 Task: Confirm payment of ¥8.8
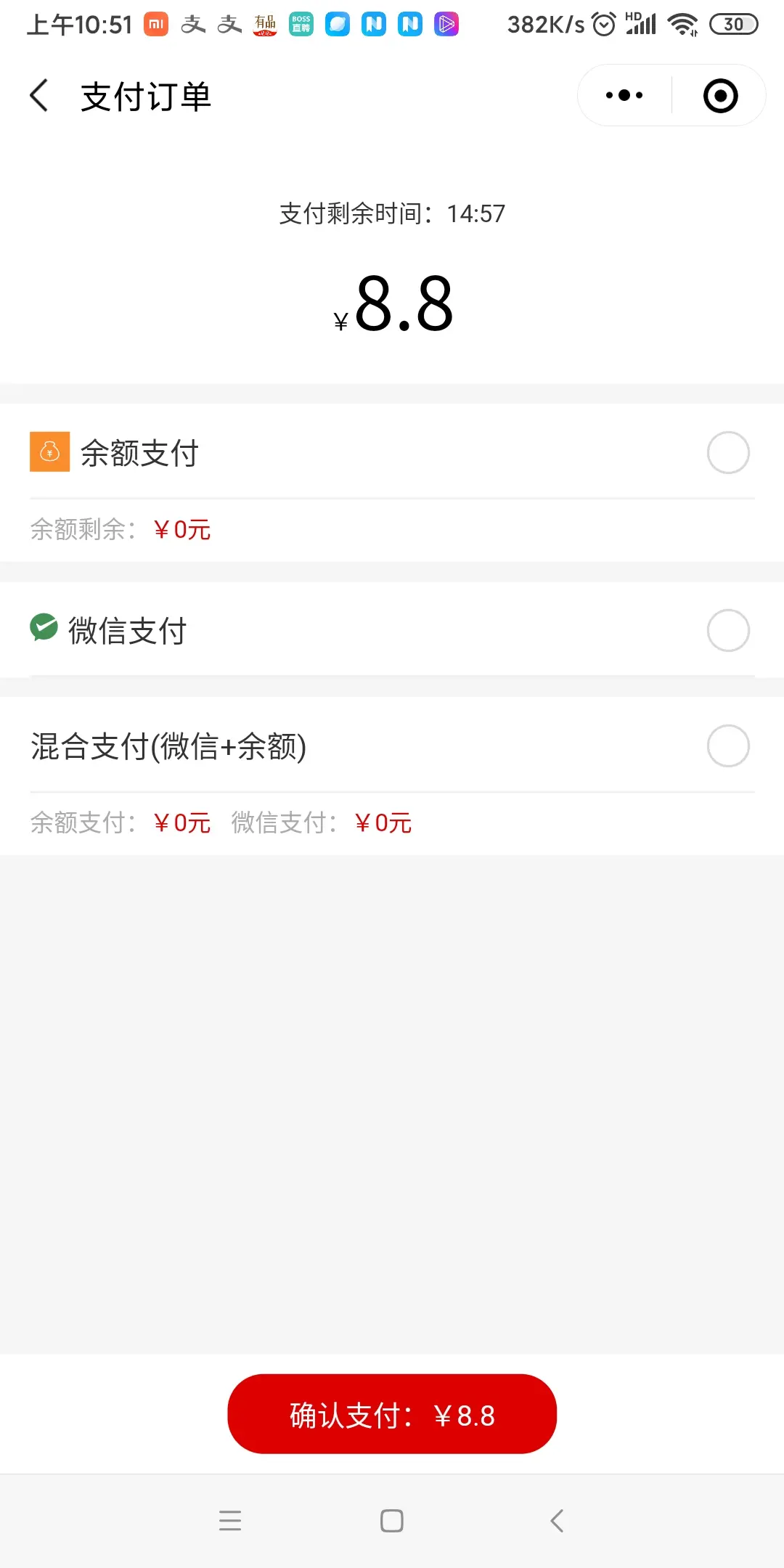(392, 1414)
